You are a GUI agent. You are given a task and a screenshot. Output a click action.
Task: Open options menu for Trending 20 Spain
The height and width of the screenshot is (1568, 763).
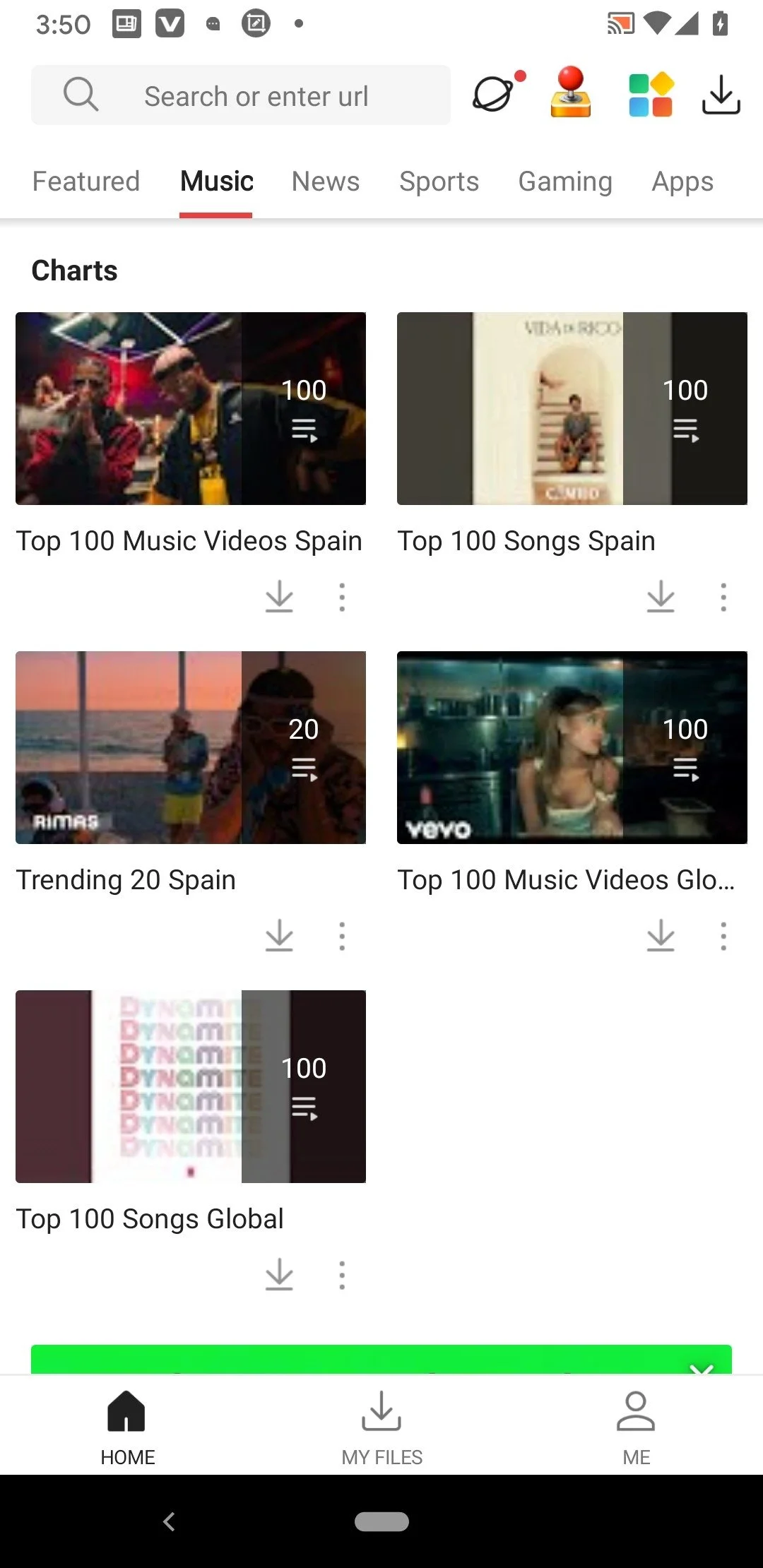pyautogui.click(x=342, y=935)
